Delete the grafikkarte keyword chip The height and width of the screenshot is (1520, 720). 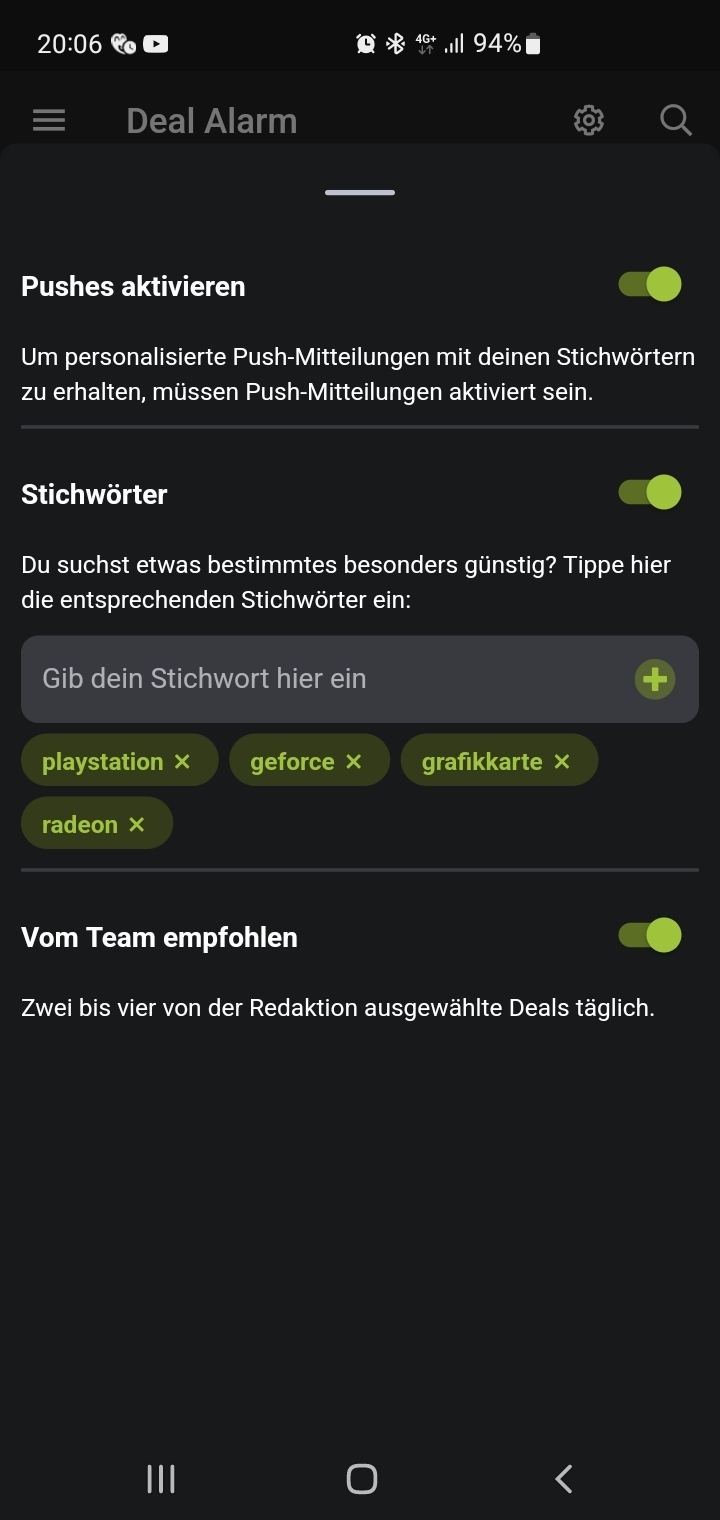coord(562,762)
